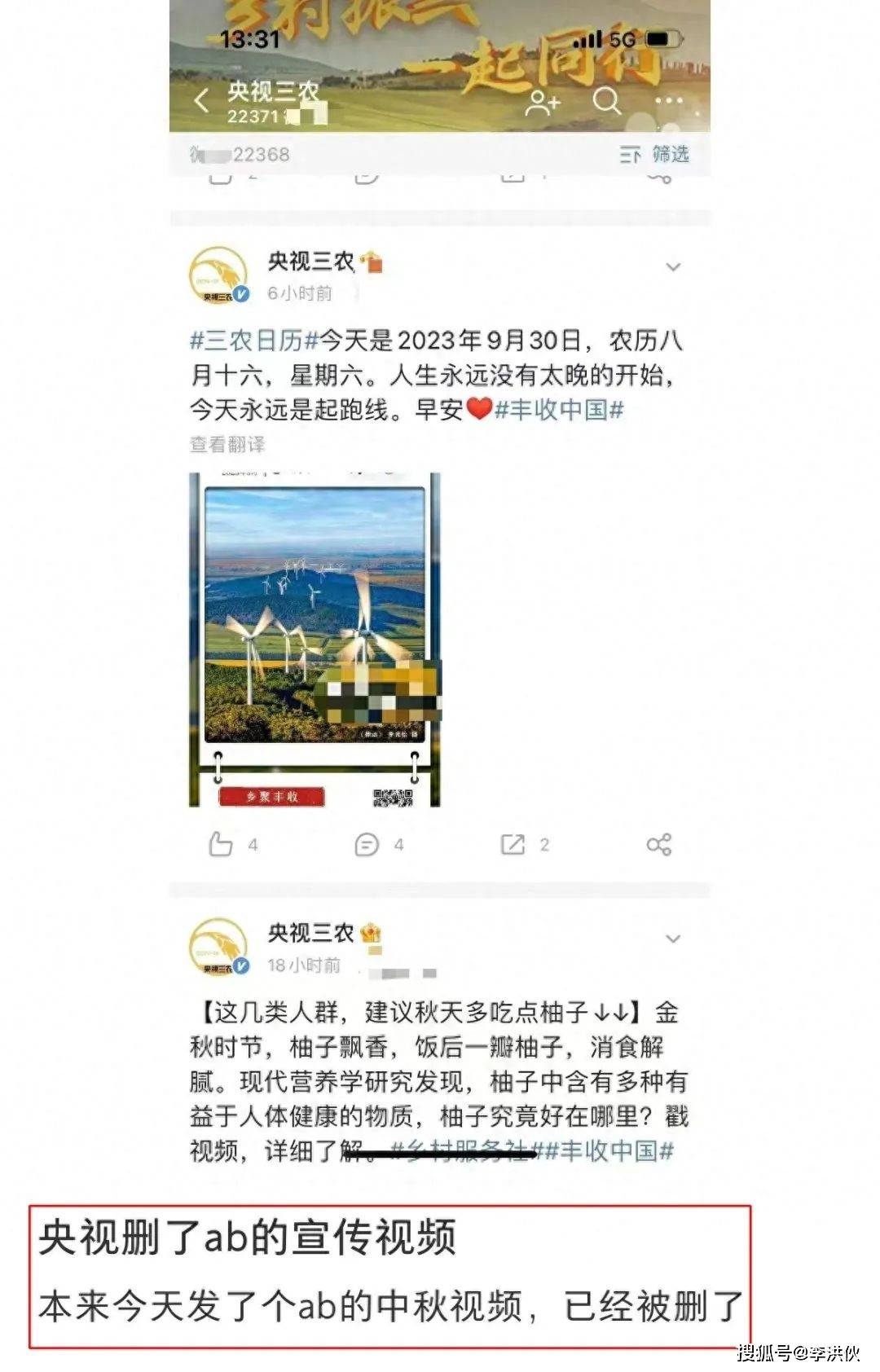Viewport: 880px width, 1372px height.
Task: Tap 查看翻译 to translate the post
Action: 227,444
